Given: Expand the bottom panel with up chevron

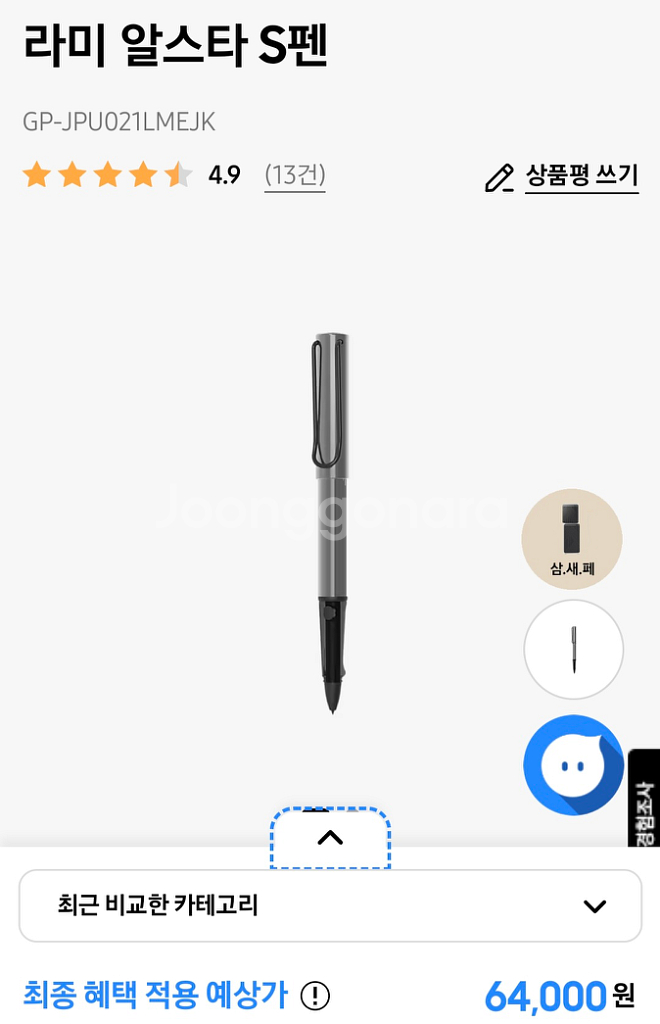Looking at the screenshot, I should click(330, 838).
